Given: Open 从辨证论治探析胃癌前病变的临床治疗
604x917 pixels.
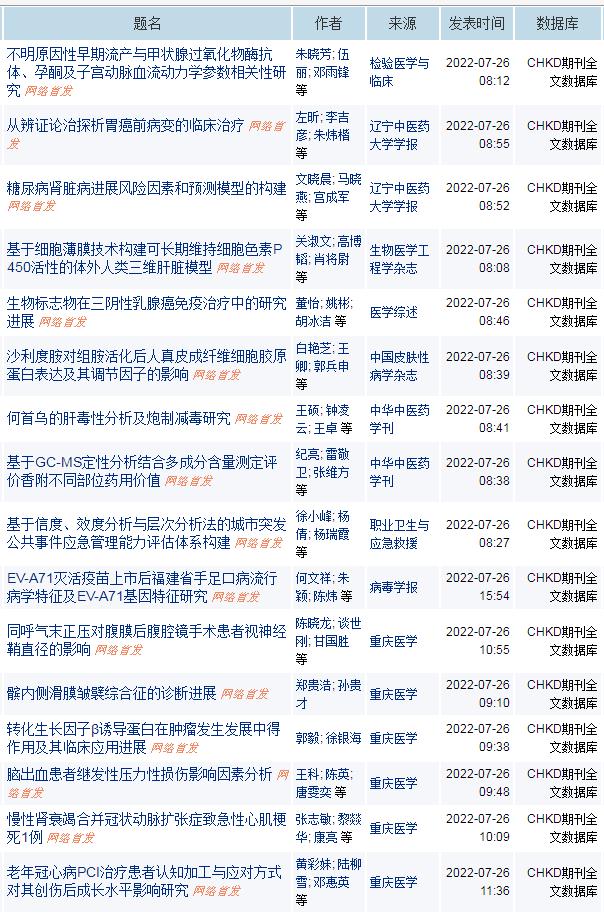Looking at the screenshot, I should click(x=125, y=127).
